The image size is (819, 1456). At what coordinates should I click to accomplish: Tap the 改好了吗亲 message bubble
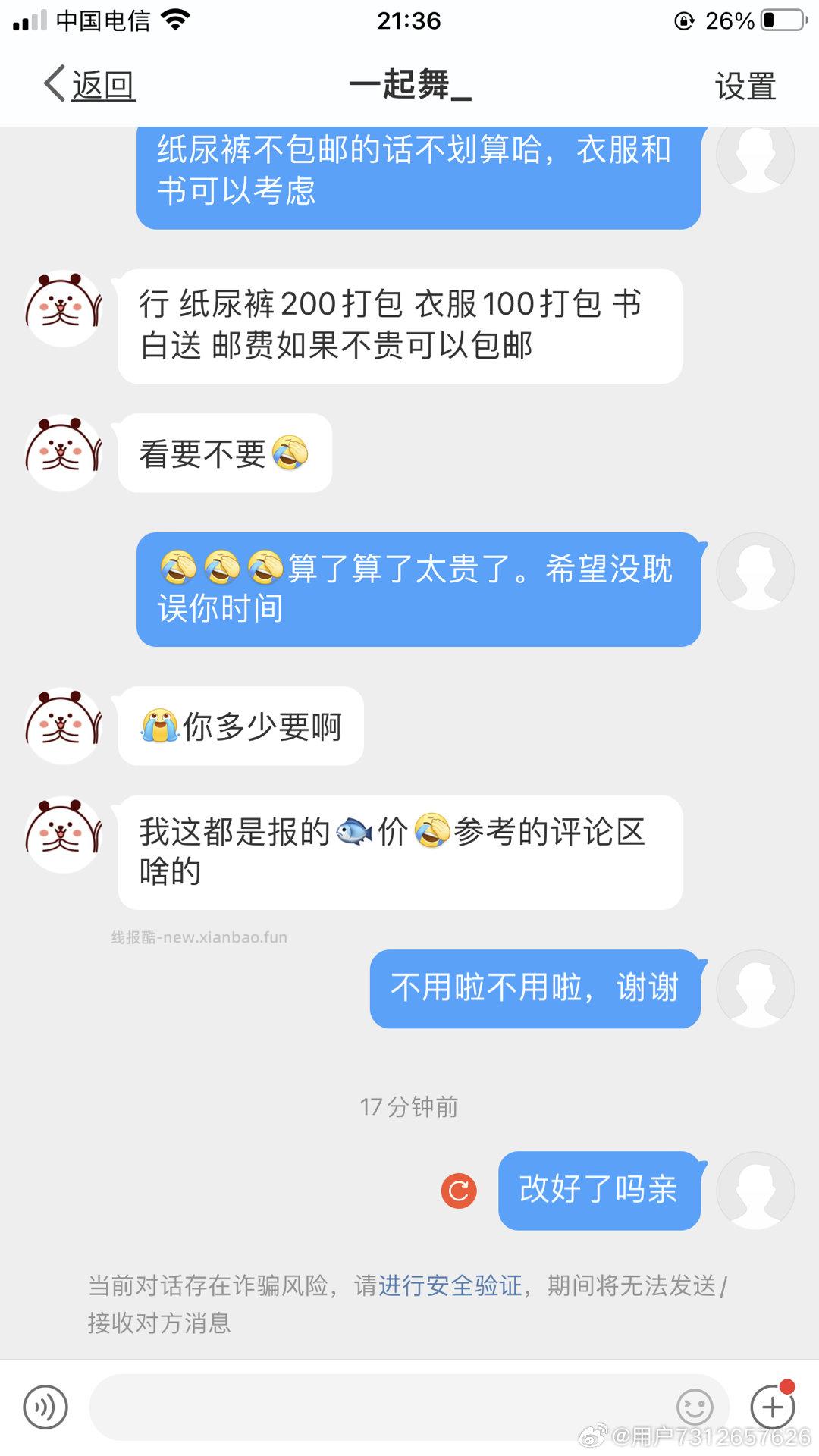coord(599,1189)
